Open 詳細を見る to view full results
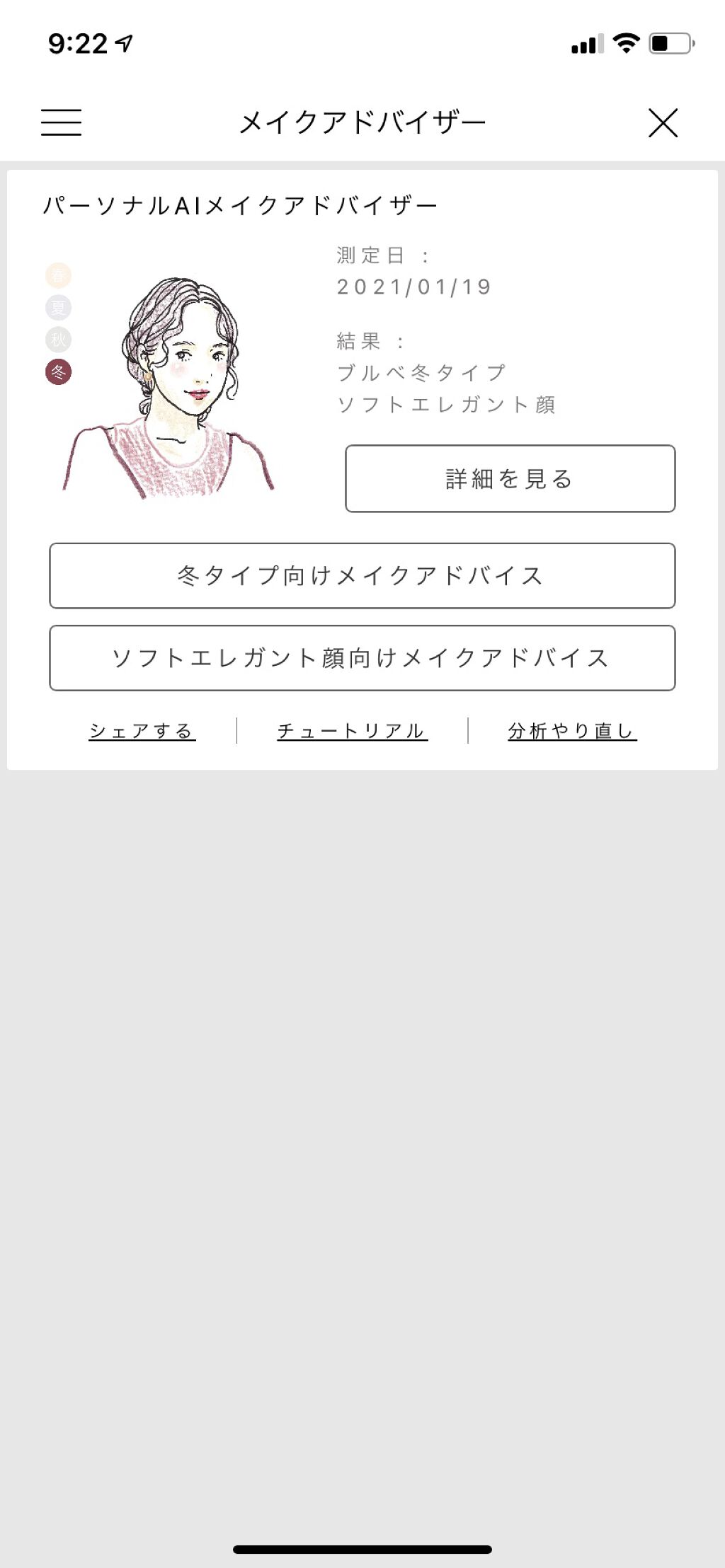Image resolution: width=725 pixels, height=1568 pixels. [509, 478]
